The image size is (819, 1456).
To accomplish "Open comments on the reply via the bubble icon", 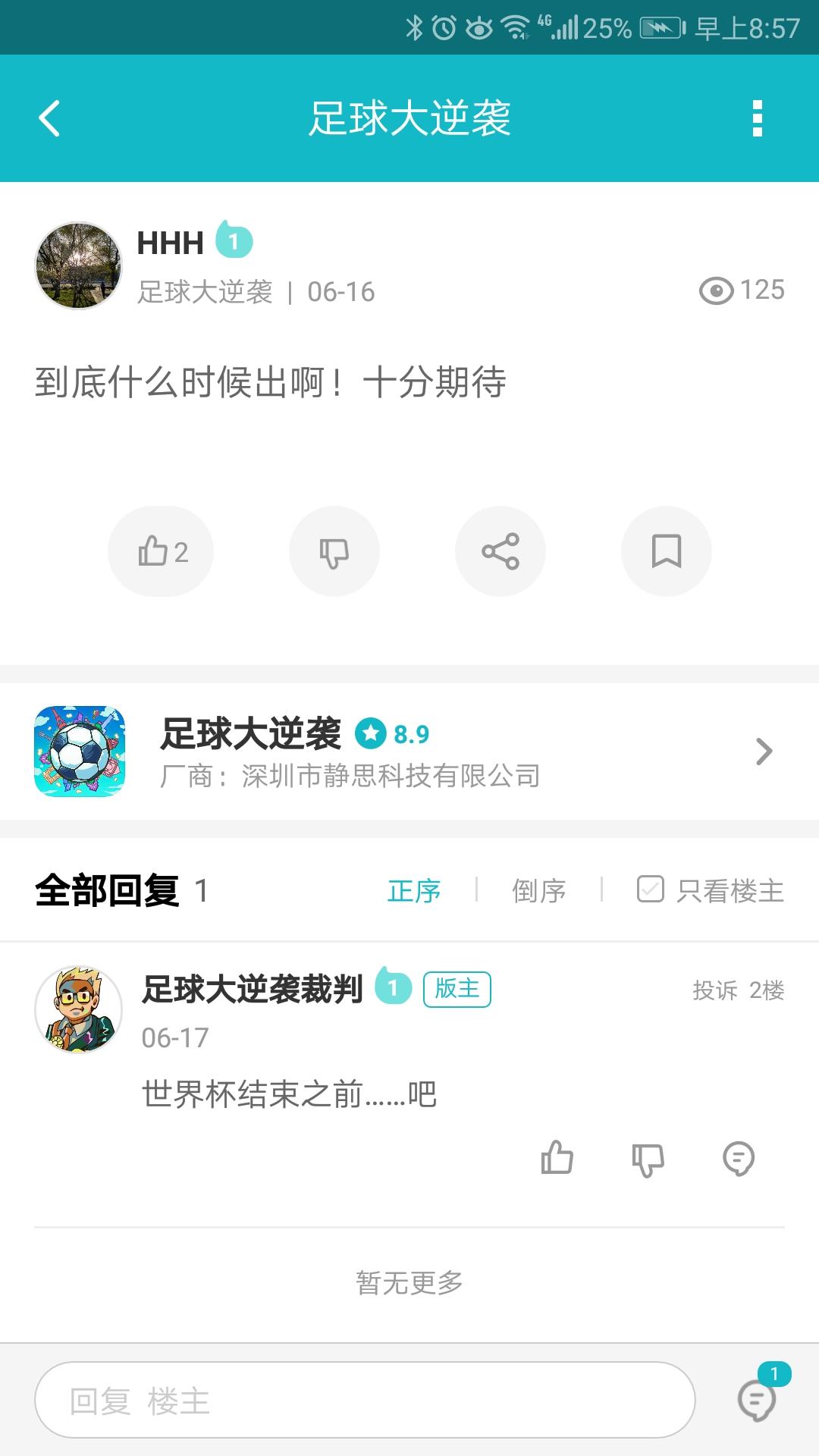I will [x=738, y=1158].
